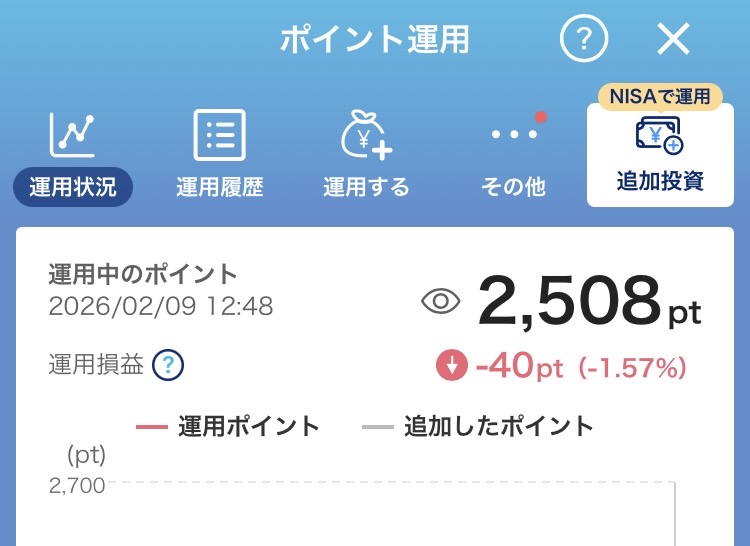Open the help question mark icon
Image resolution: width=750 pixels, height=546 pixels.
584,40
